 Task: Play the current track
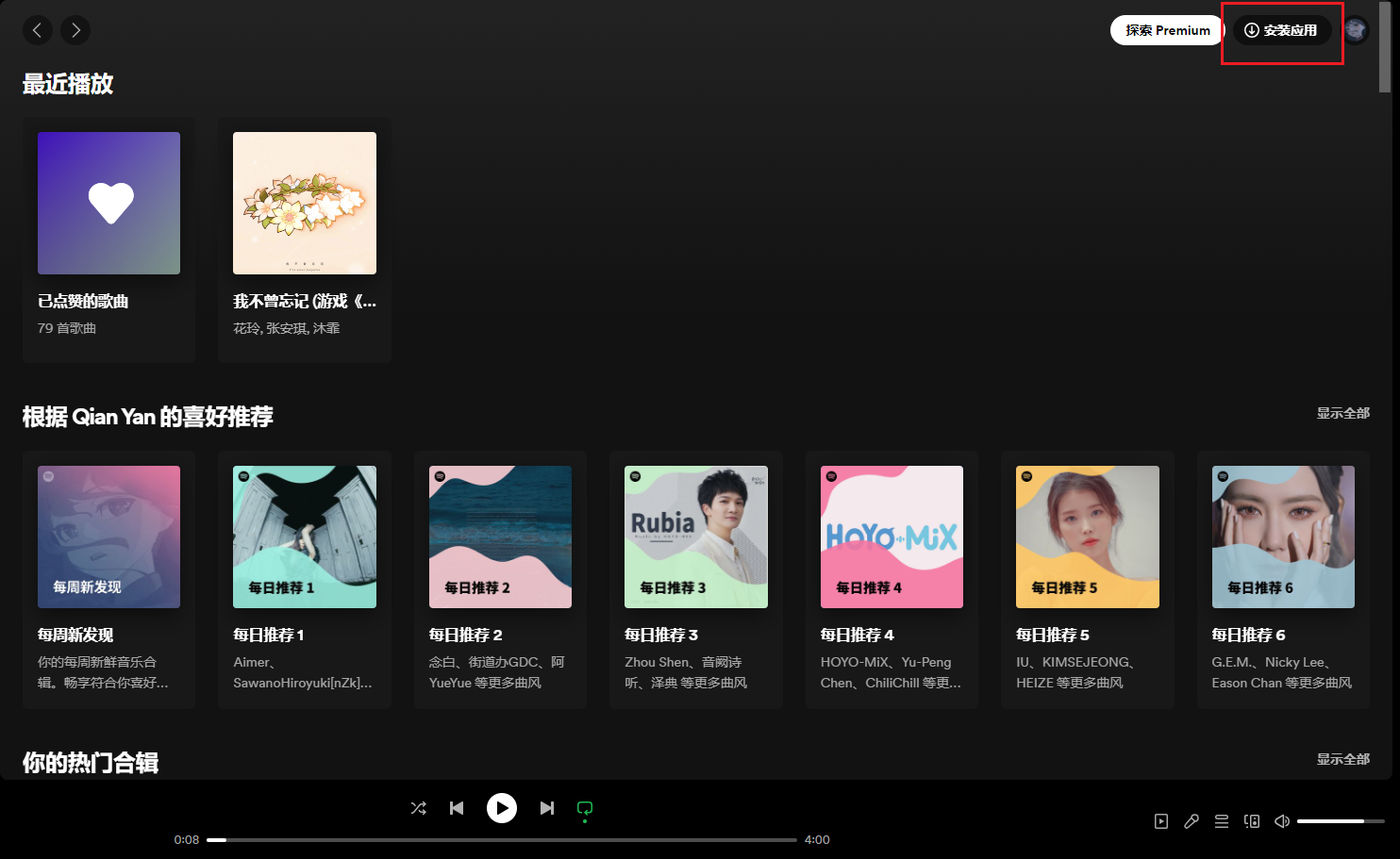click(x=502, y=808)
